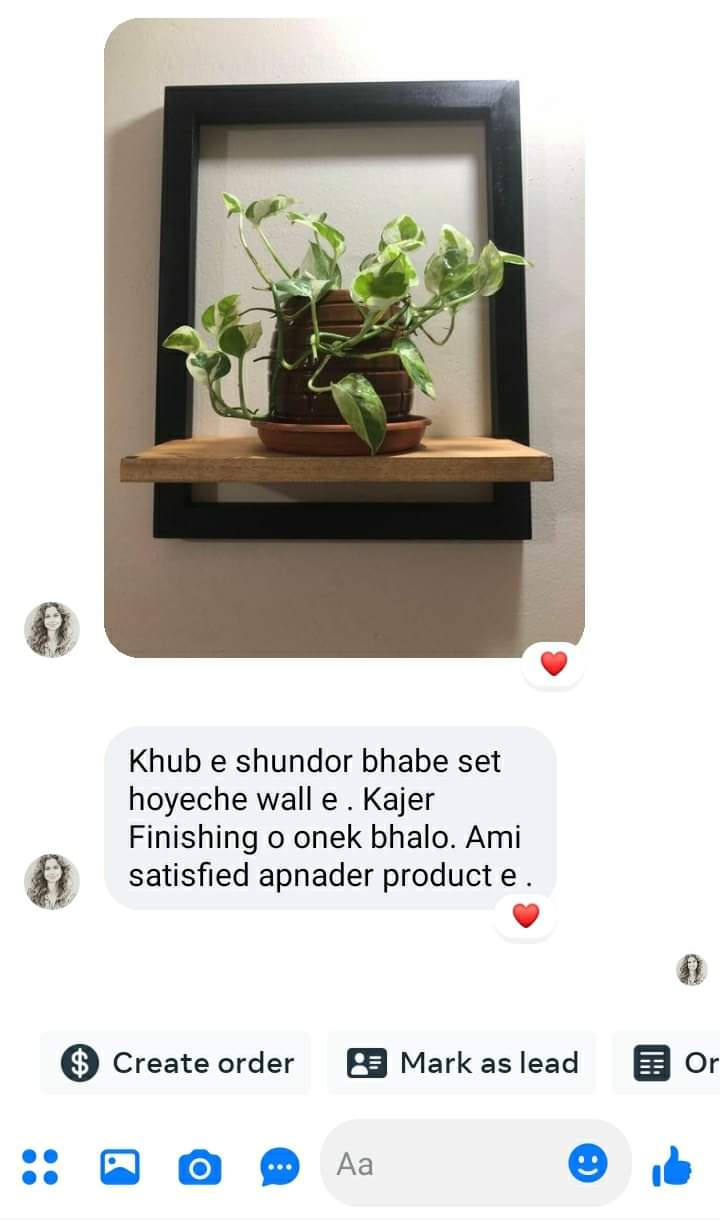Open the four-dot more actions menu
Screen dimensions: 720x1220
click(40, 1166)
